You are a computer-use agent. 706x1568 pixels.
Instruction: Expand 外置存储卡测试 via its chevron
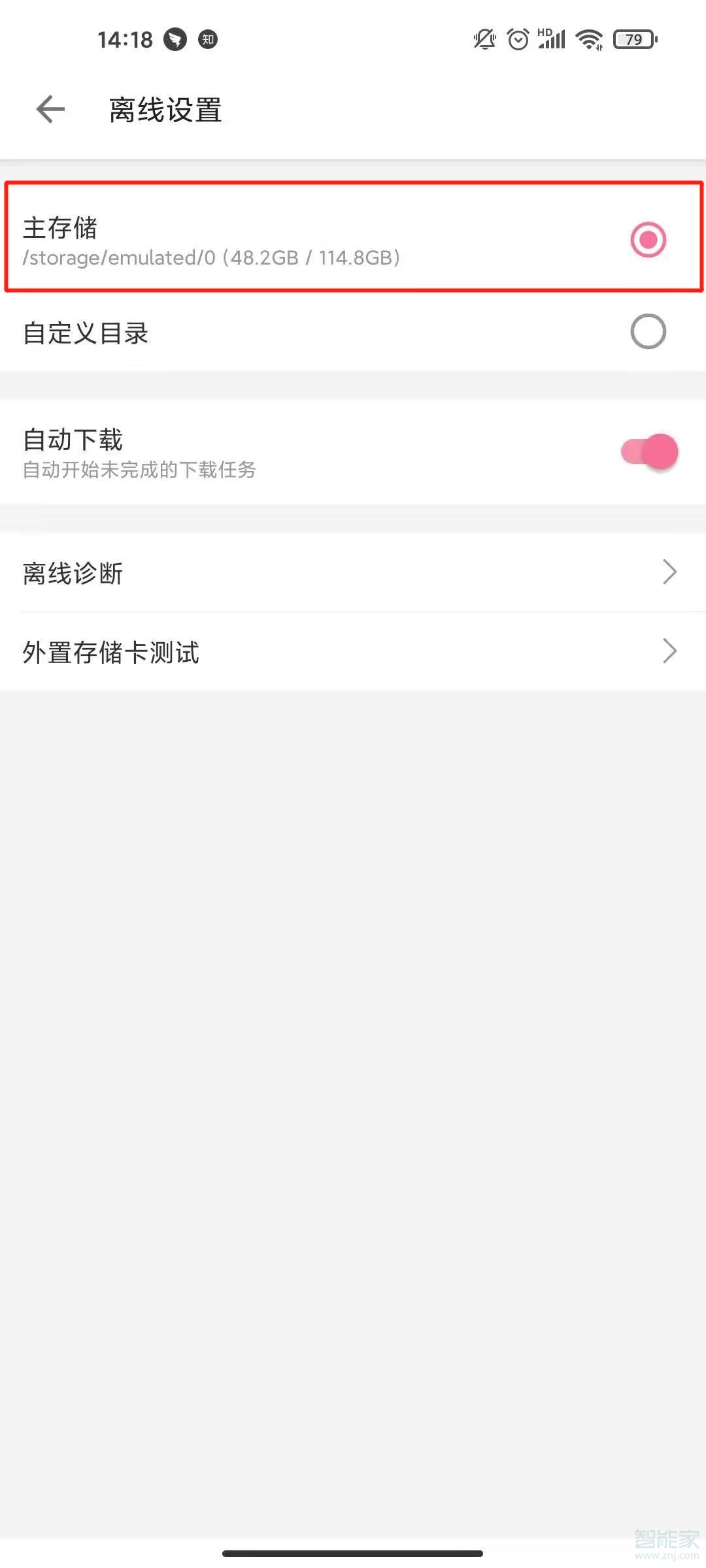(668, 651)
